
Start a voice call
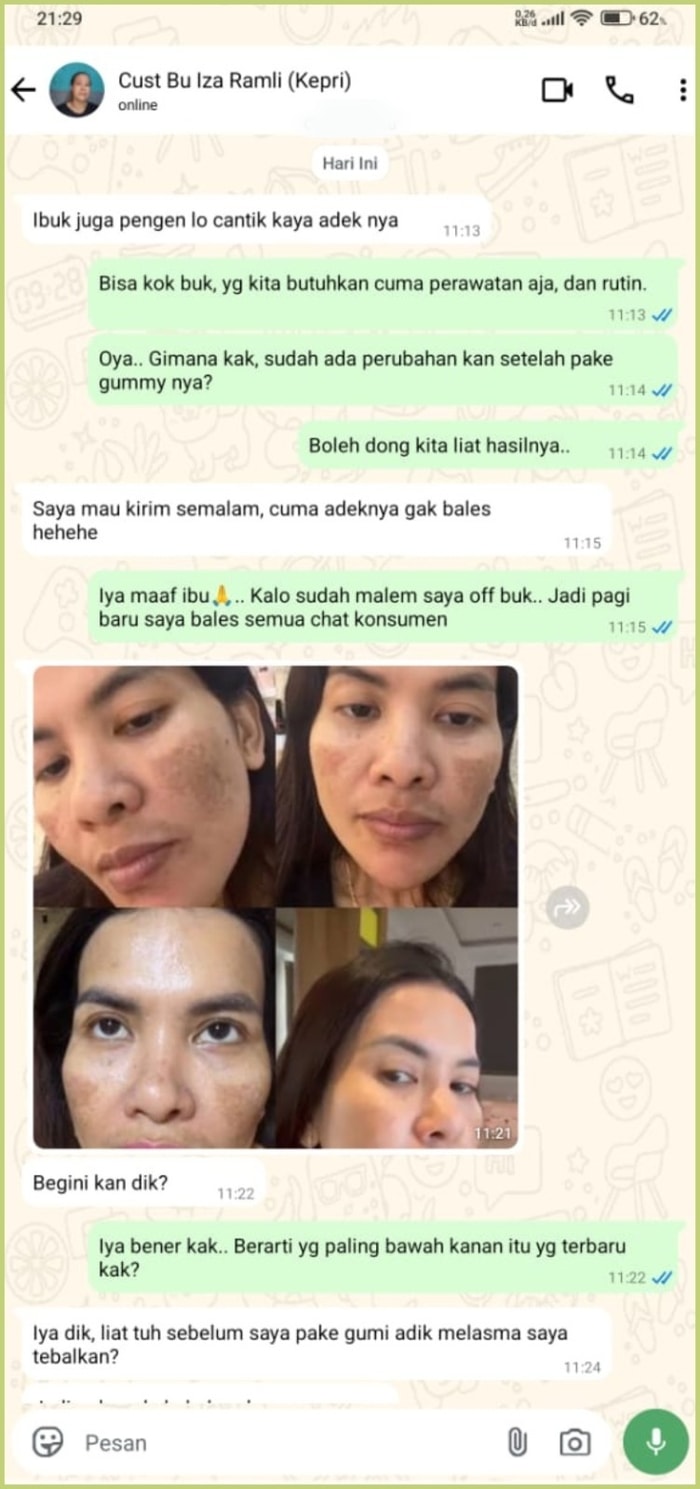click(x=619, y=90)
